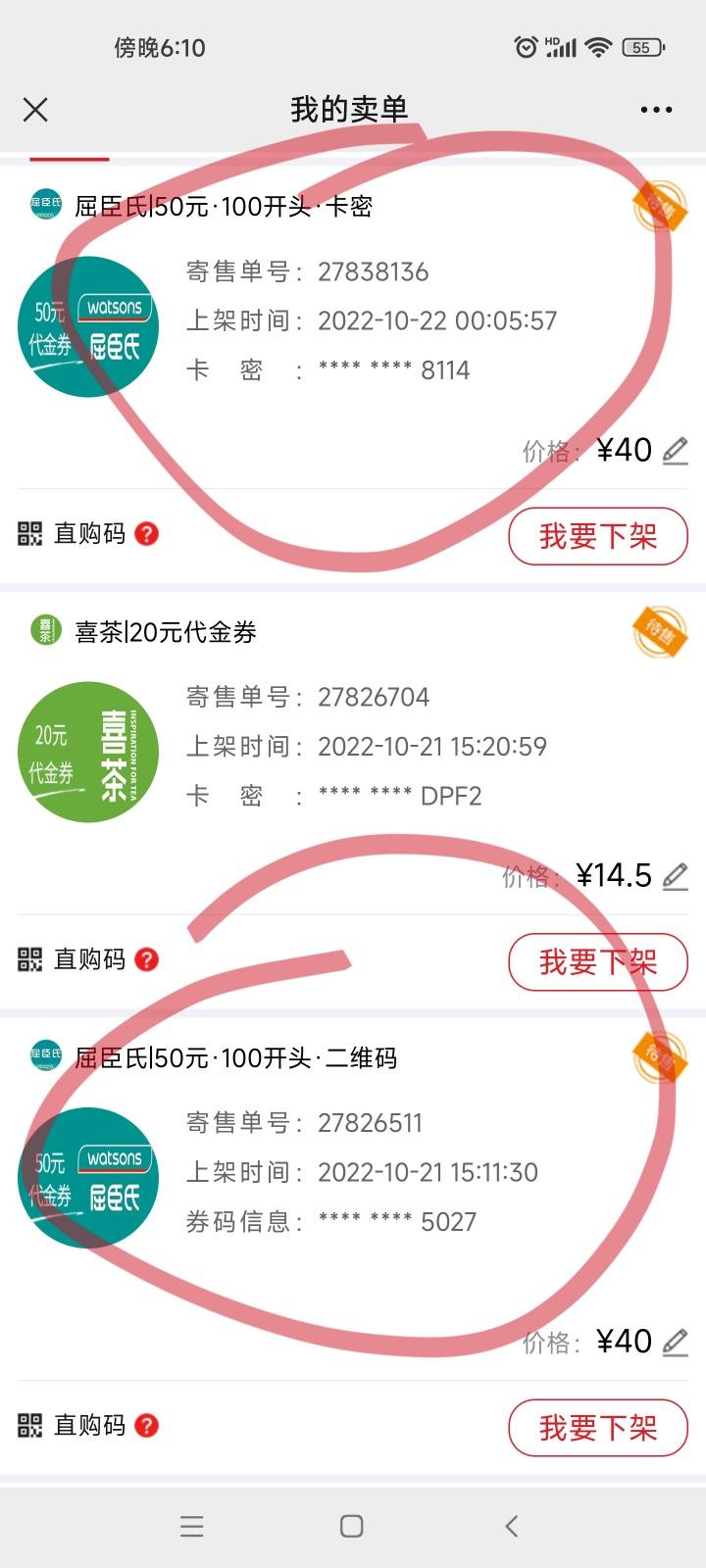Screen dimensions: 706x1568
Task: Close the 我的卖单 page
Action: click(x=35, y=110)
